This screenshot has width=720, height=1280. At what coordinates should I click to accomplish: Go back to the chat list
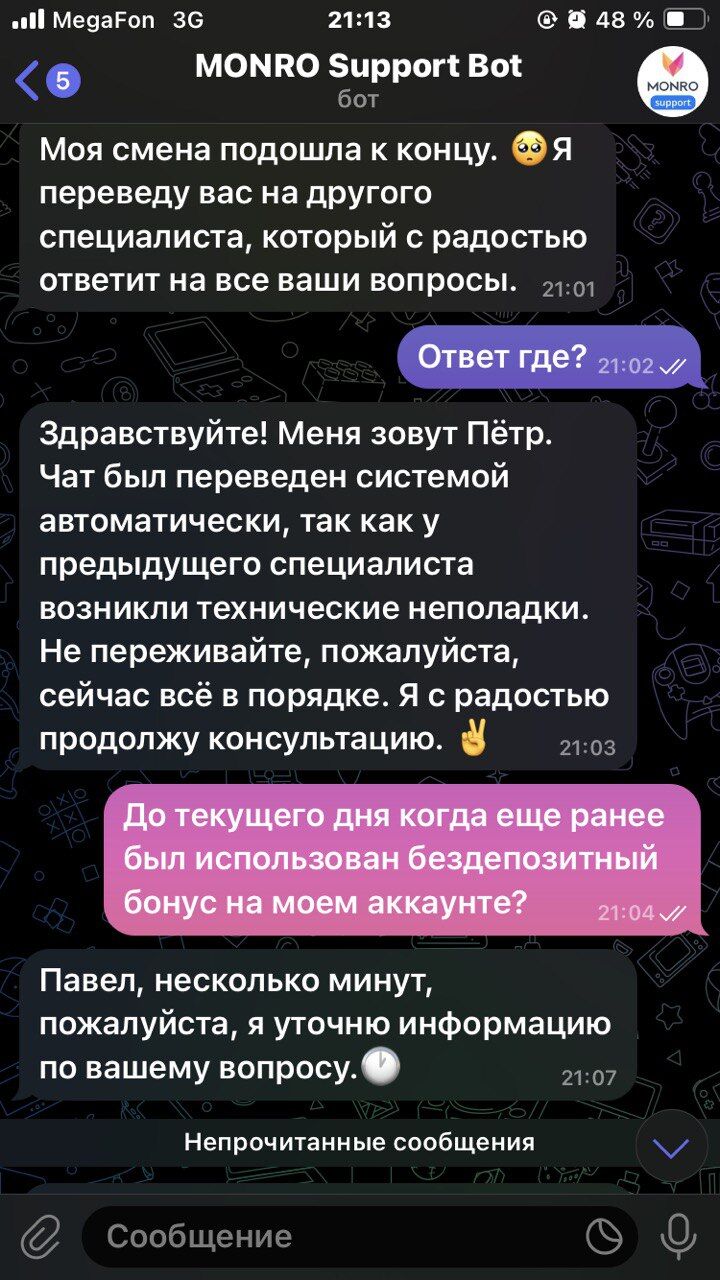[45, 81]
